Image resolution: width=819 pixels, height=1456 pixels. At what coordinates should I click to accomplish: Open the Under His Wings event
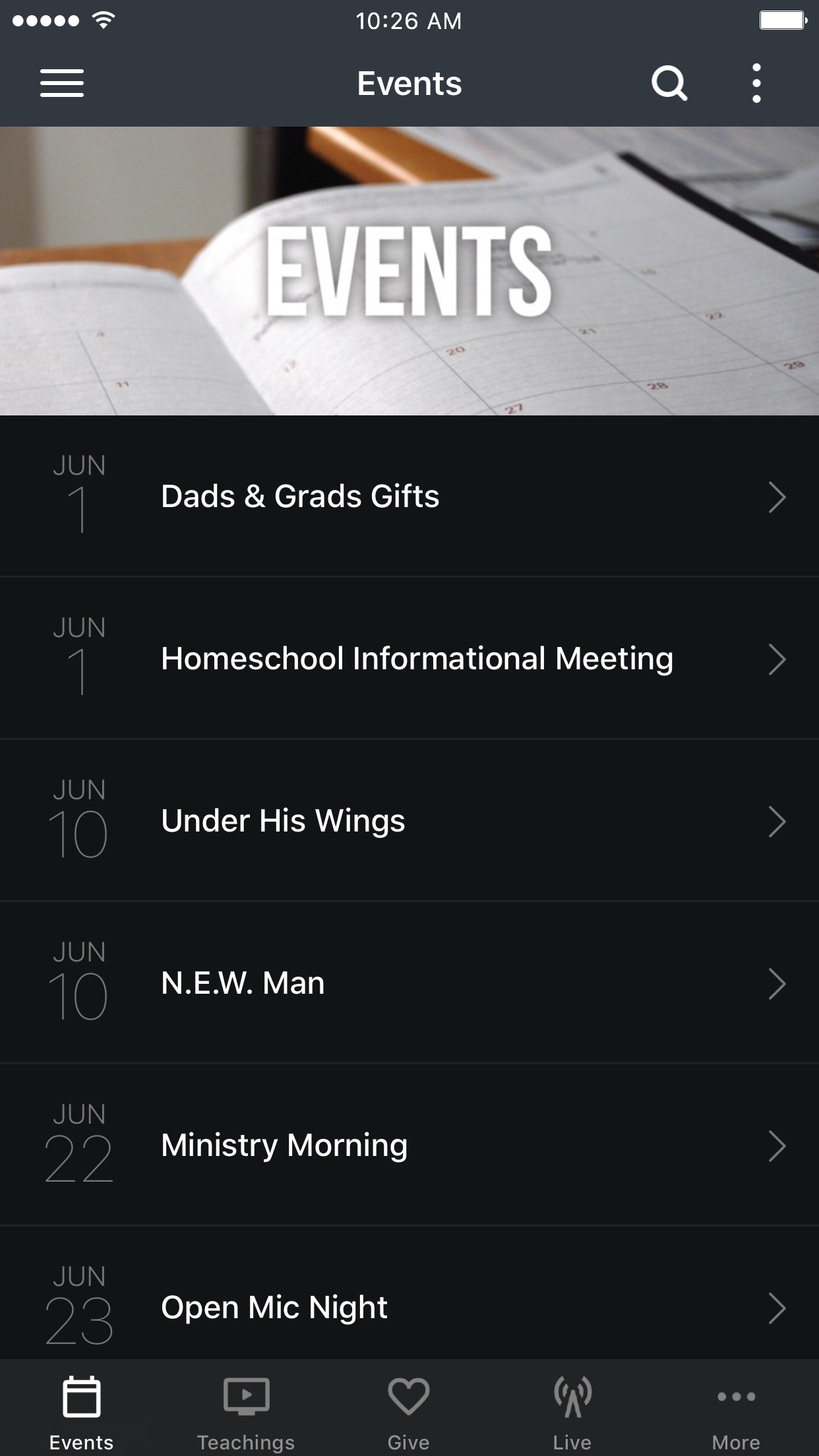[409, 821]
